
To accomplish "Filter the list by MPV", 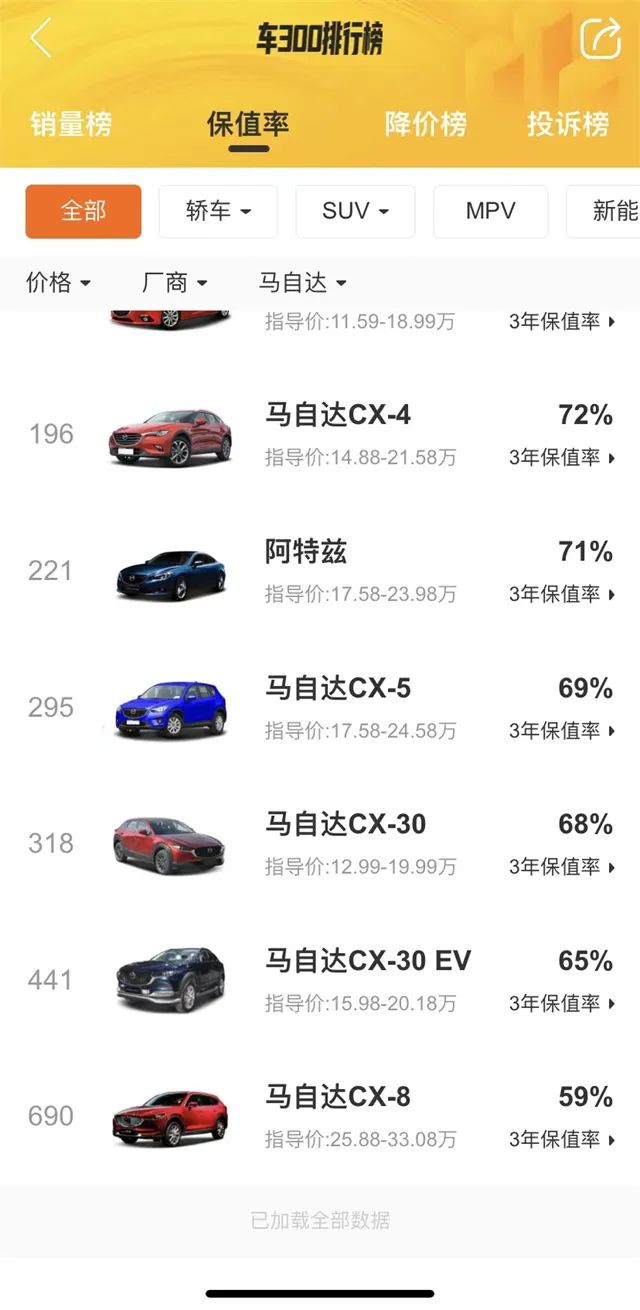I will 490,211.
